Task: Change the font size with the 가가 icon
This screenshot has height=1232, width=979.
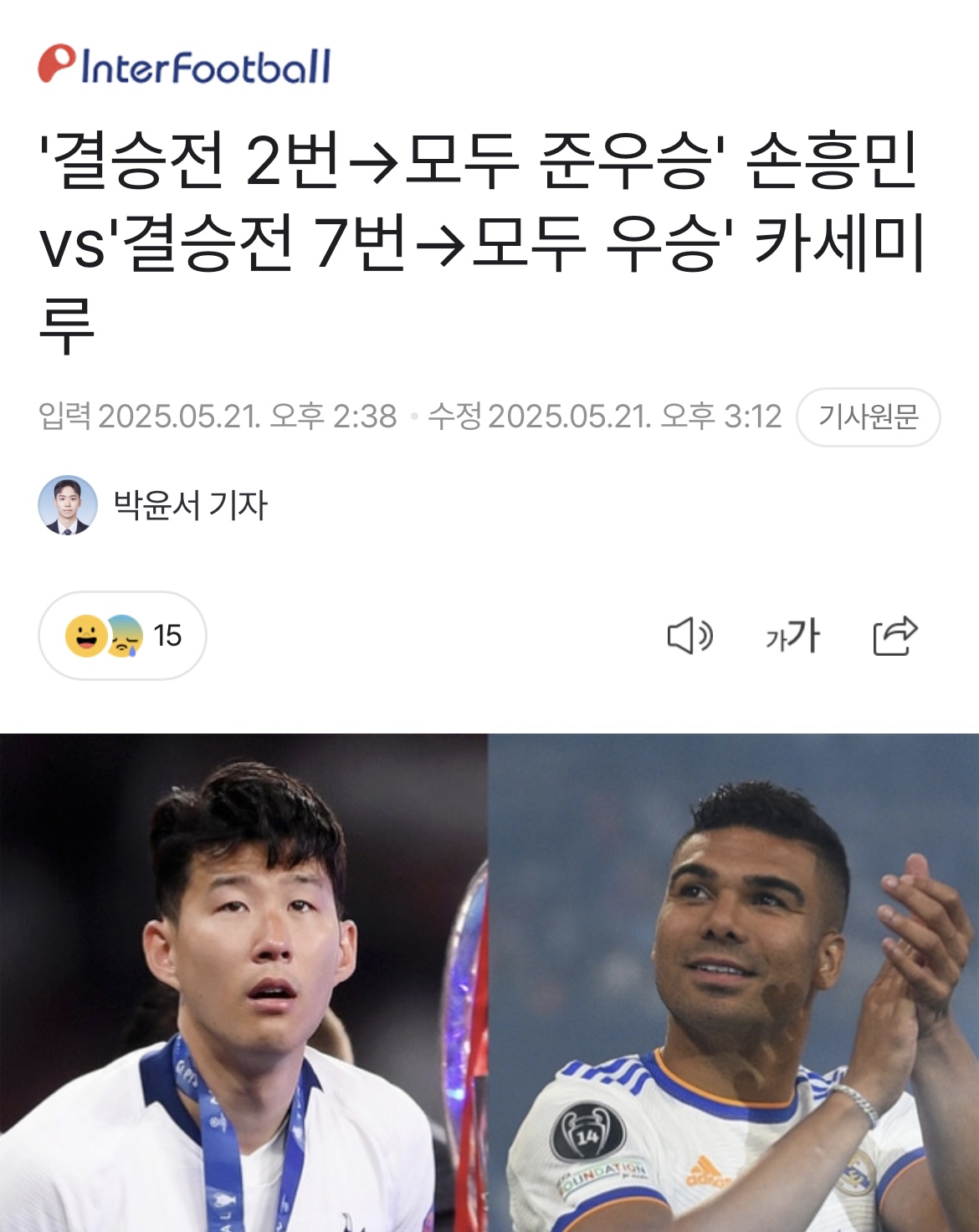Action: (792, 636)
